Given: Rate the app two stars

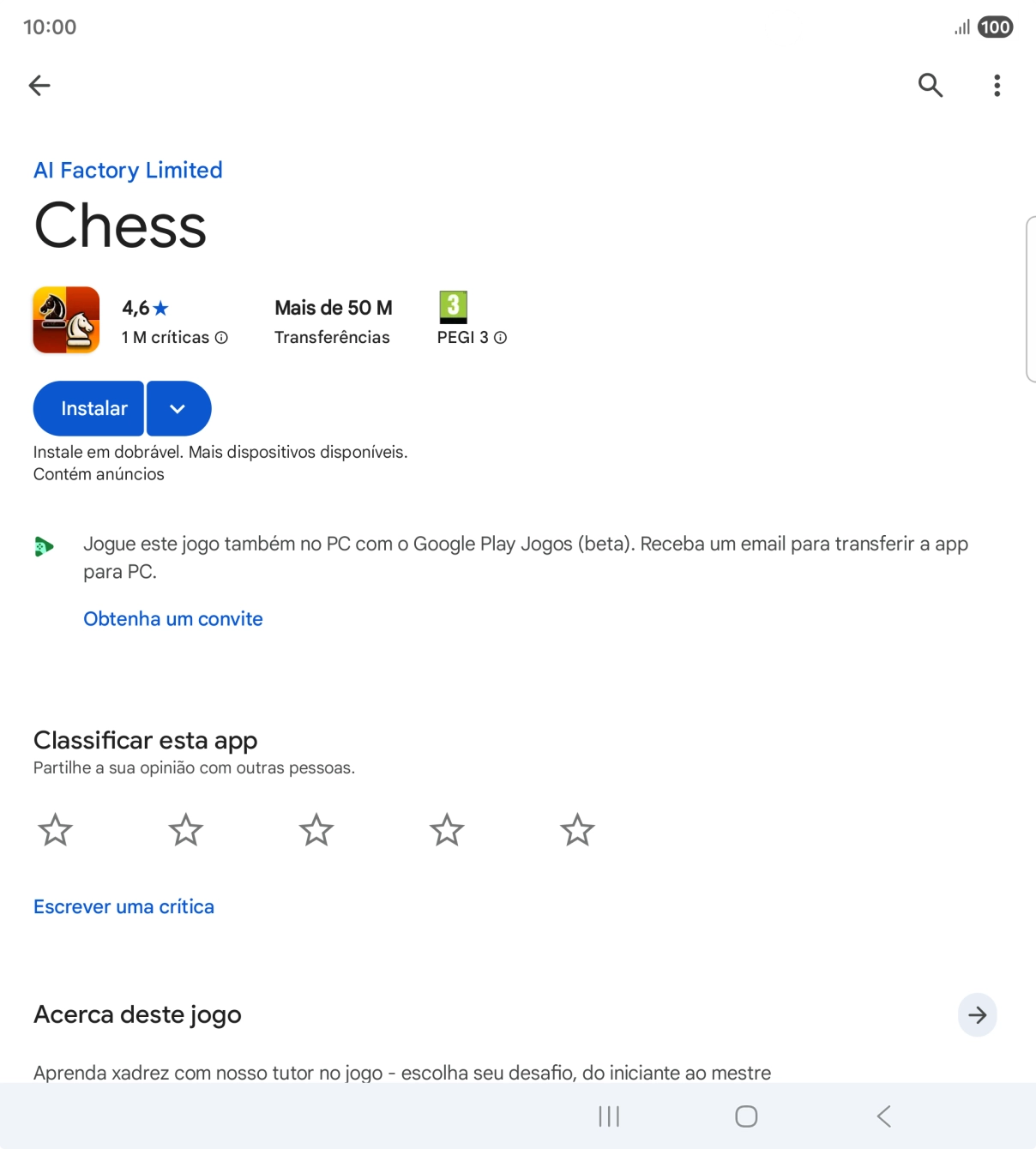Looking at the screenshot, I should (x=186, y=830).
